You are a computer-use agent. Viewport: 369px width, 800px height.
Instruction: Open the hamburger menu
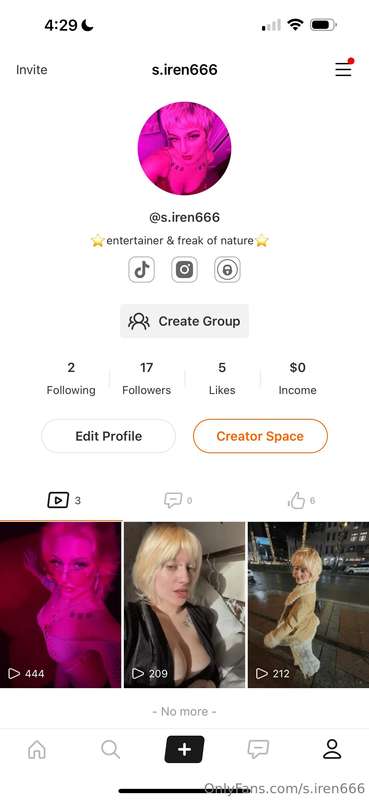pos(343,69)
